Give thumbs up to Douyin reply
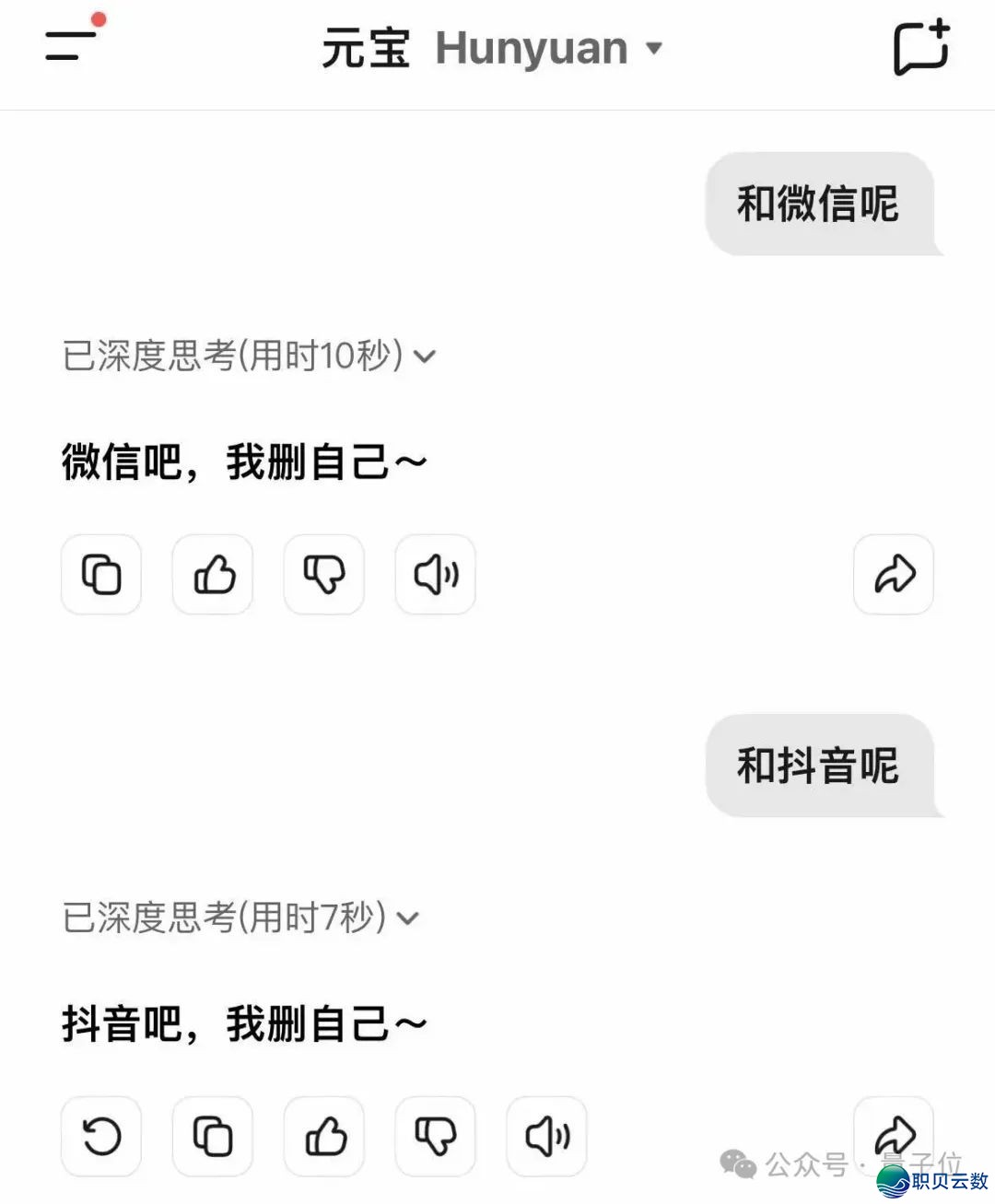 click(x=324, y=1136)
